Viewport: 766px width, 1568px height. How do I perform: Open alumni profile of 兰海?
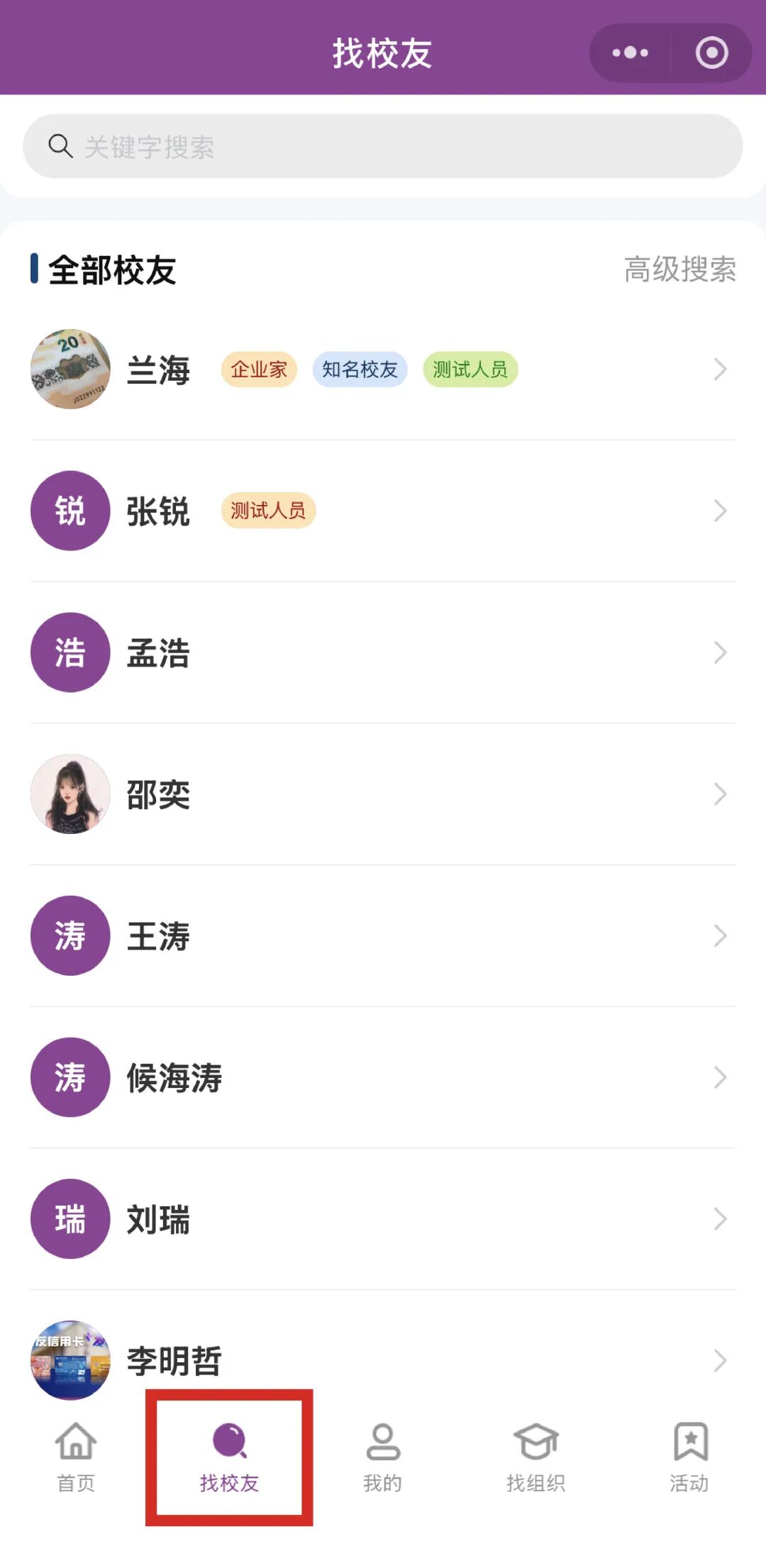(383, 369)
